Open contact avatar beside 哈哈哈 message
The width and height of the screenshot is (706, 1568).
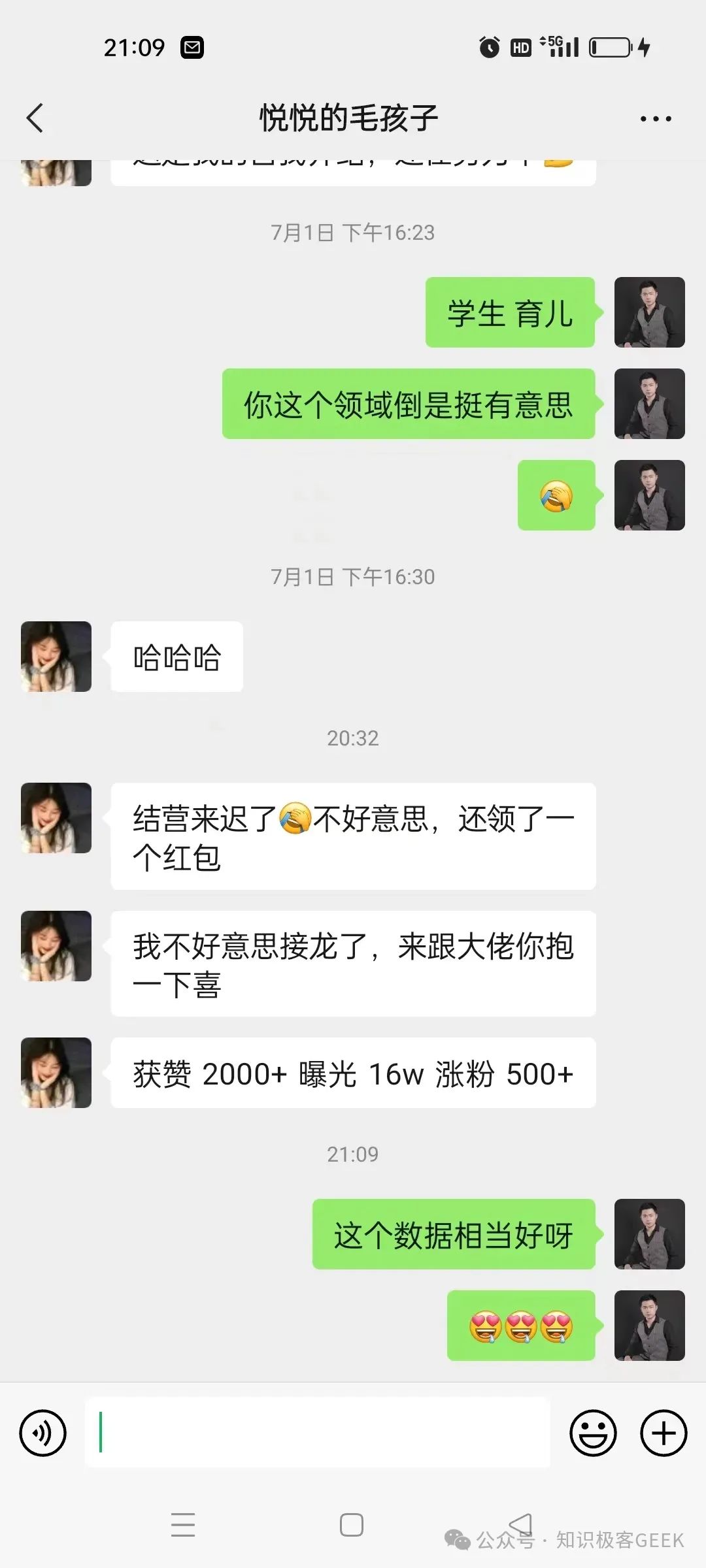coord(56,657)
